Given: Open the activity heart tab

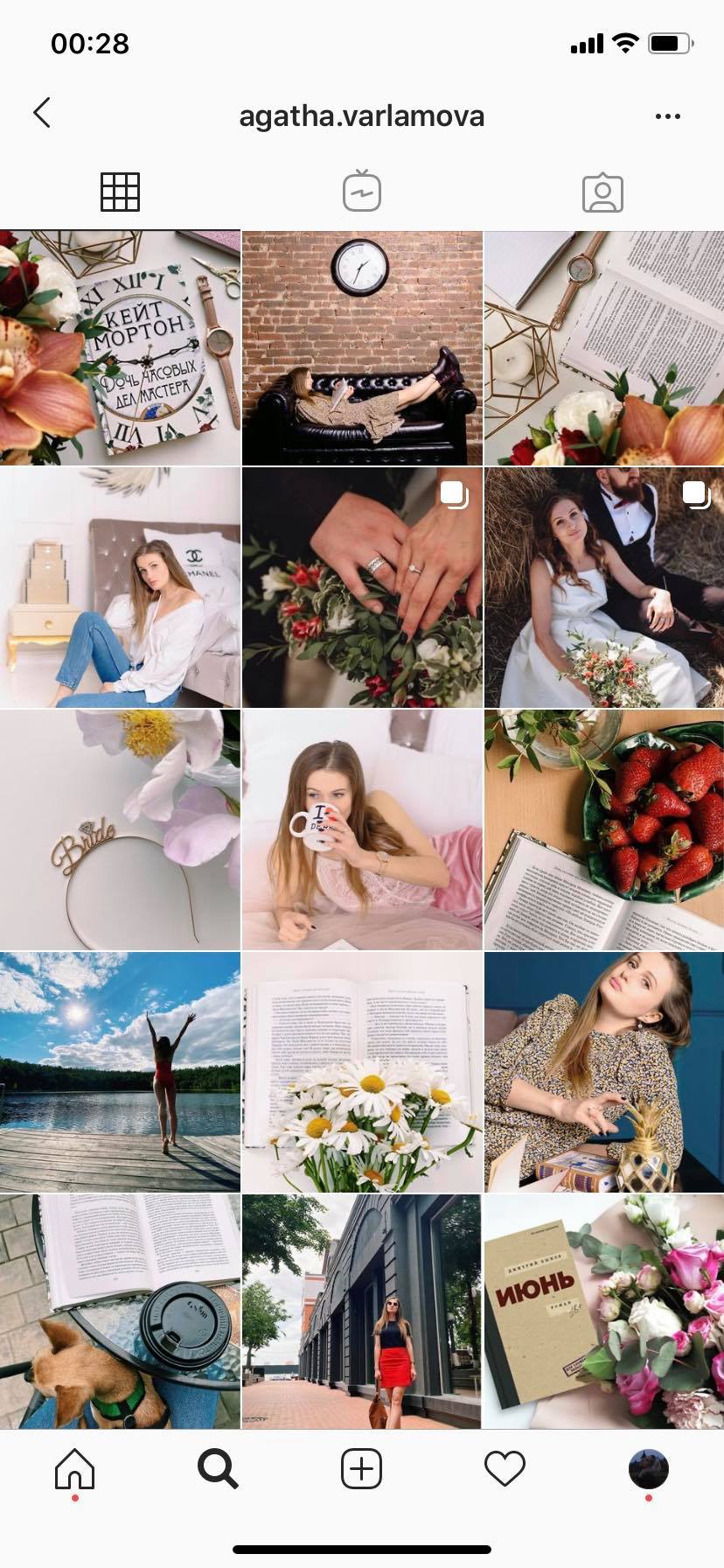Looking at the screenshot, I should tap(505, 1468).
